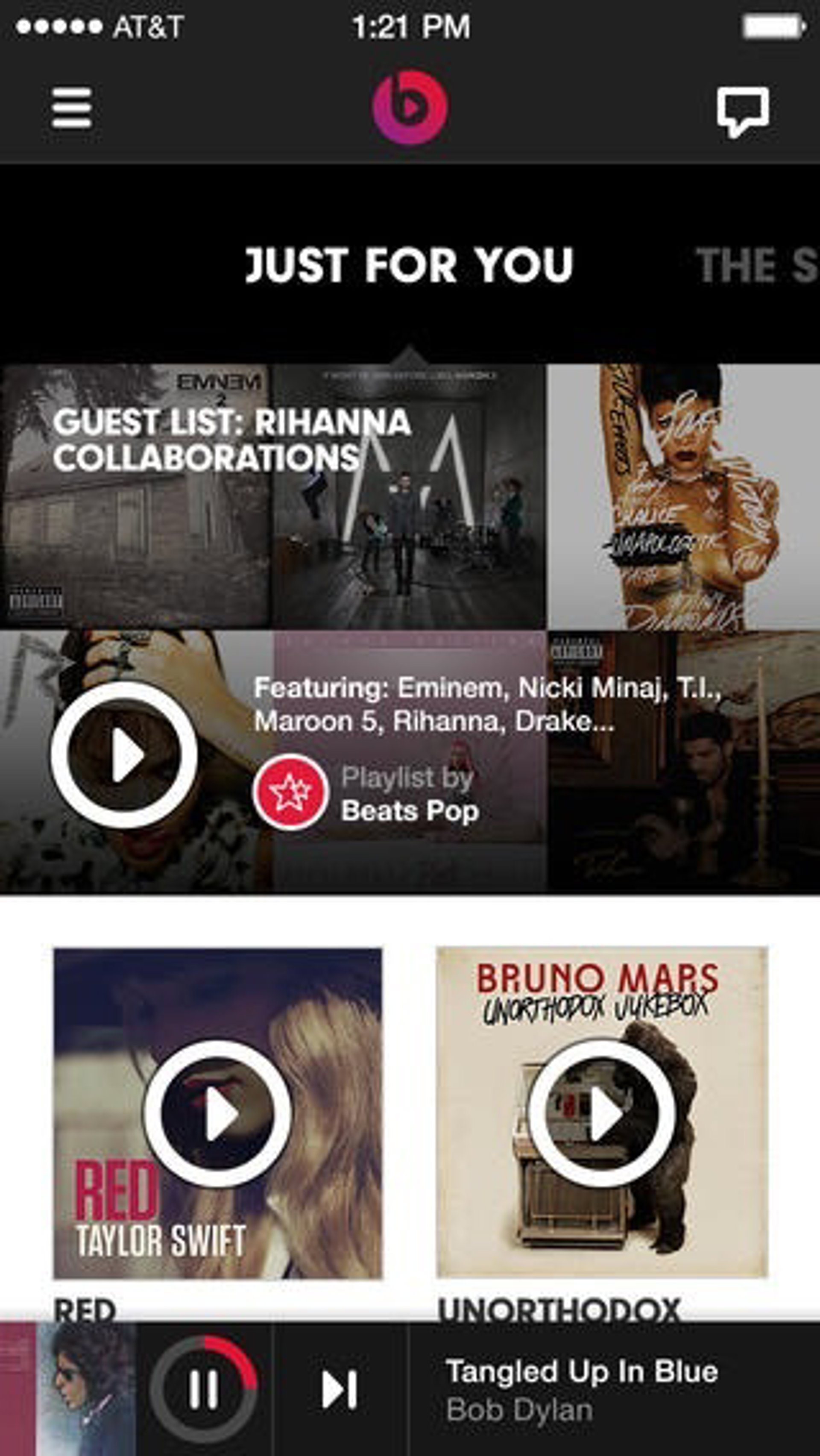Open now playing Tangled Up In Blue
Screen dimensions: 820x1456
pyautogui.click(x=582, y=1389)
